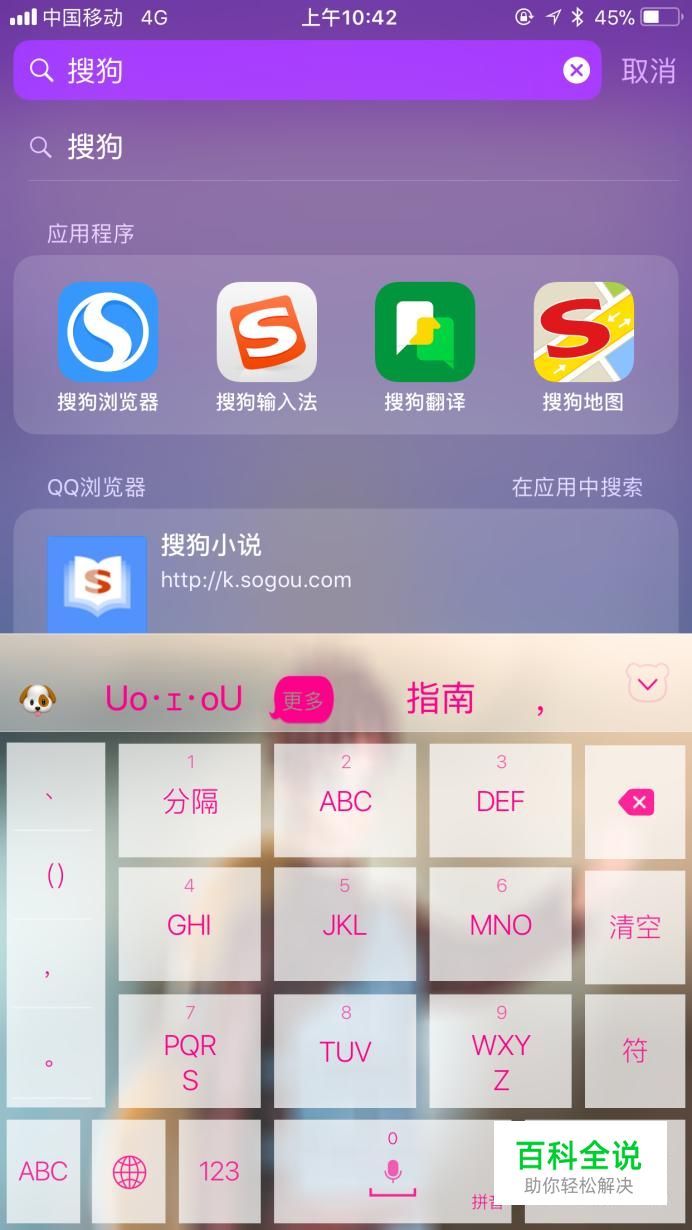Open 搜狗小说 result
The width and height of the screenshot is (692, 1230).
pyautogui.click(x=346, y=572)
